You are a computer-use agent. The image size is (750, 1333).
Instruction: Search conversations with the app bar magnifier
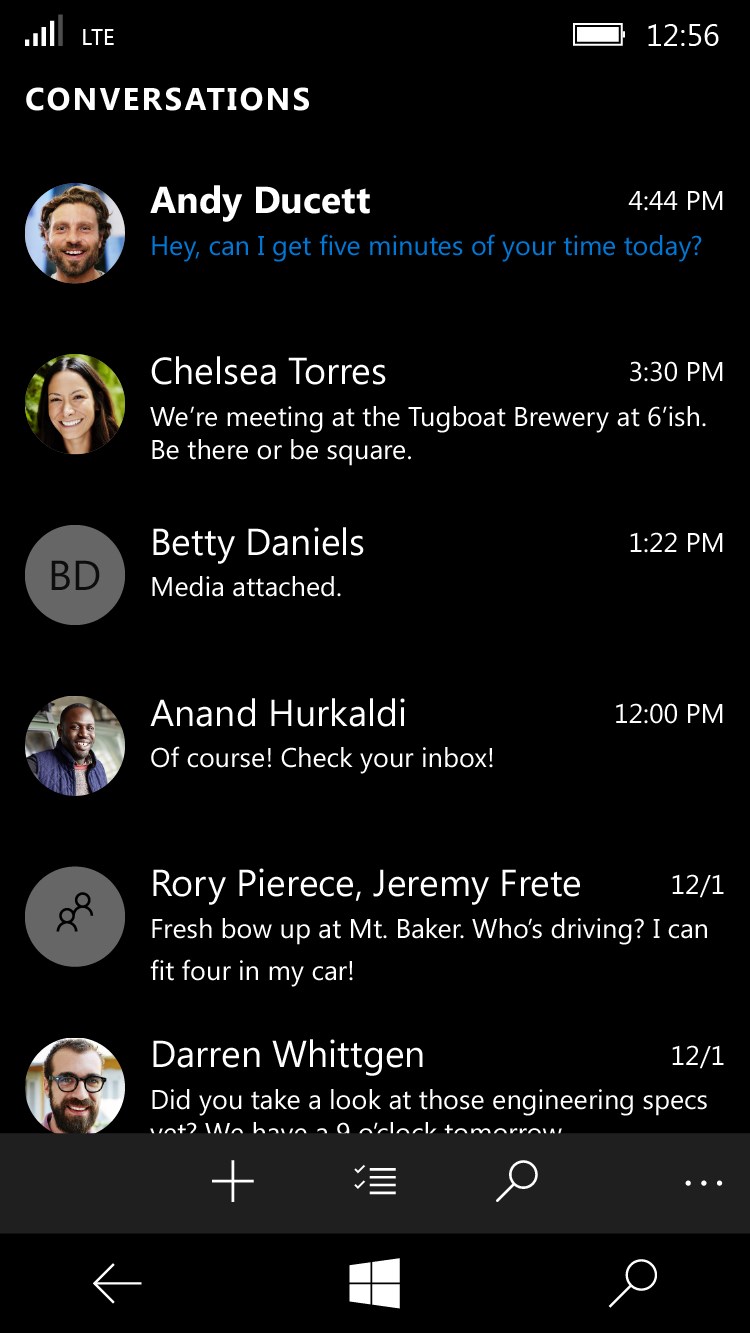[517, 1182]
